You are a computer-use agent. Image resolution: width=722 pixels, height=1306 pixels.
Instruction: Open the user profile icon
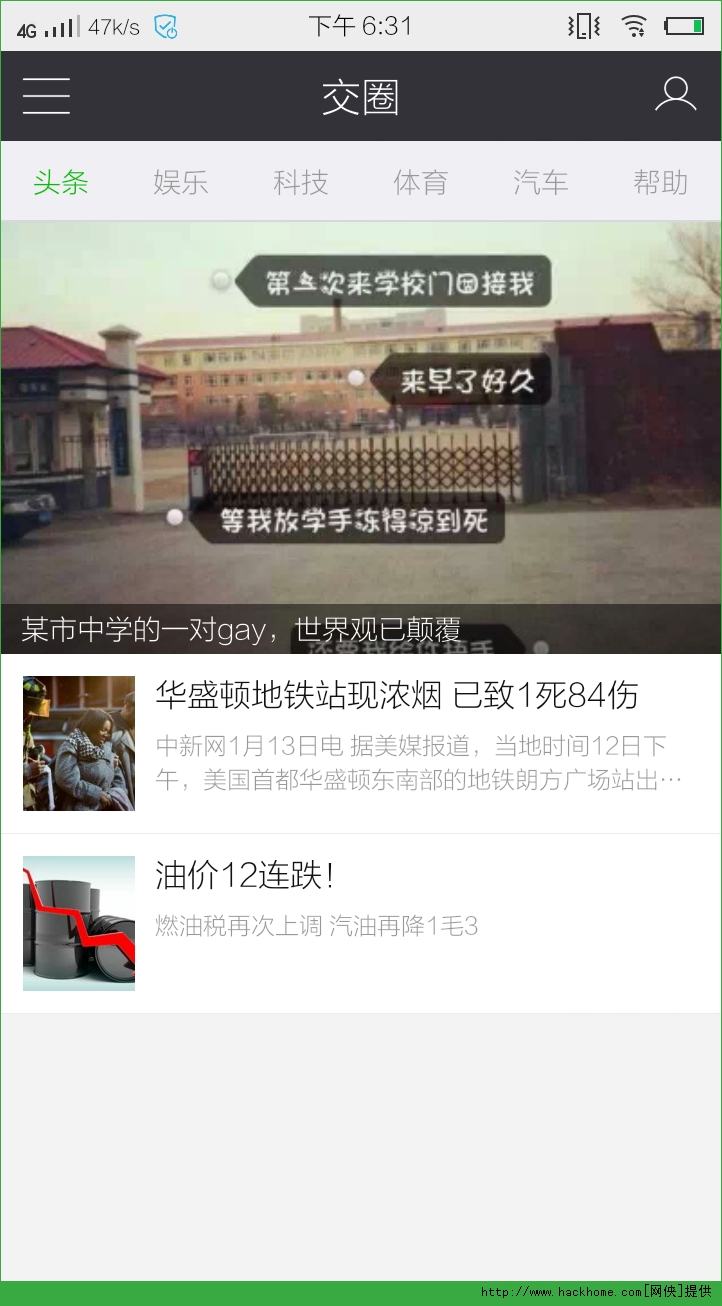point(675,95)
